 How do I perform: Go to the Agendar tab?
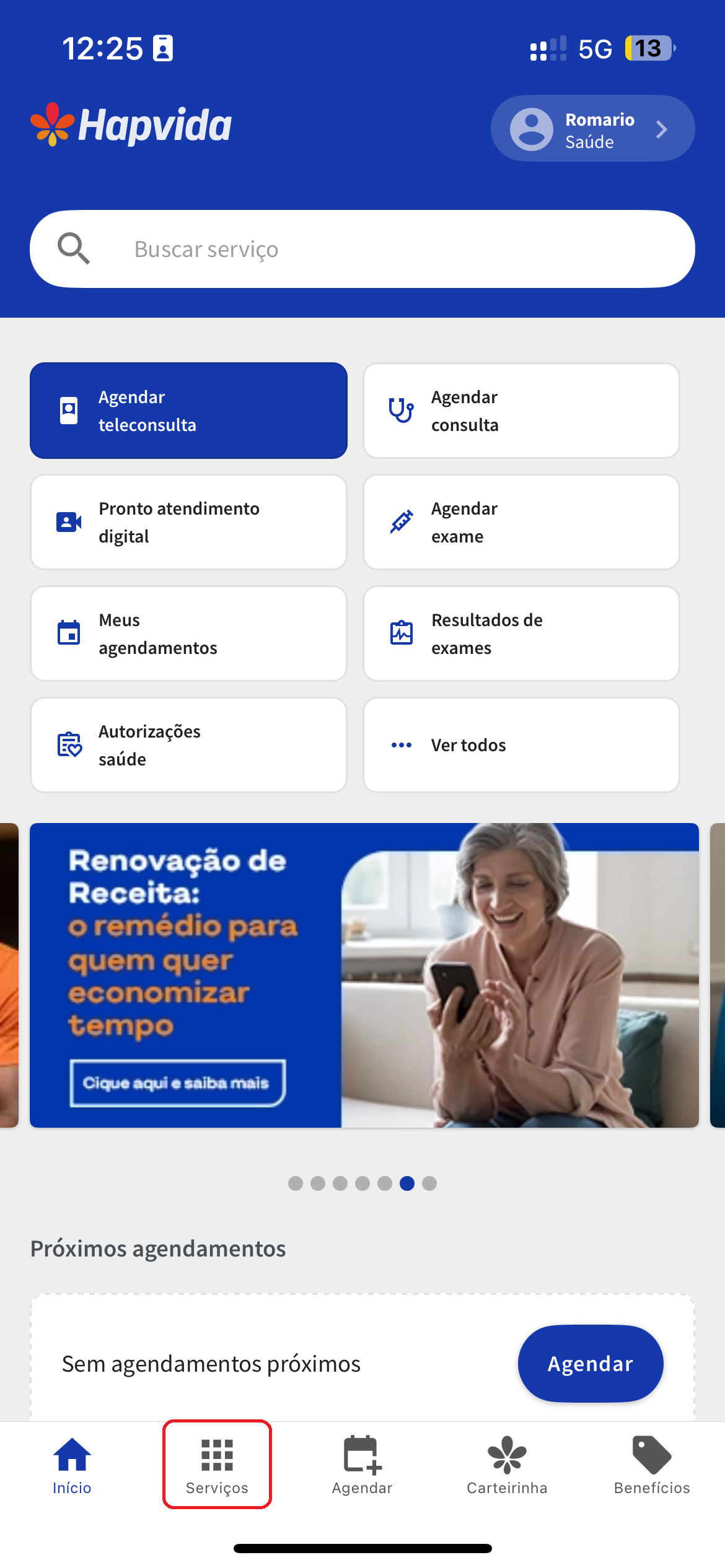(x=362, y=1465)
